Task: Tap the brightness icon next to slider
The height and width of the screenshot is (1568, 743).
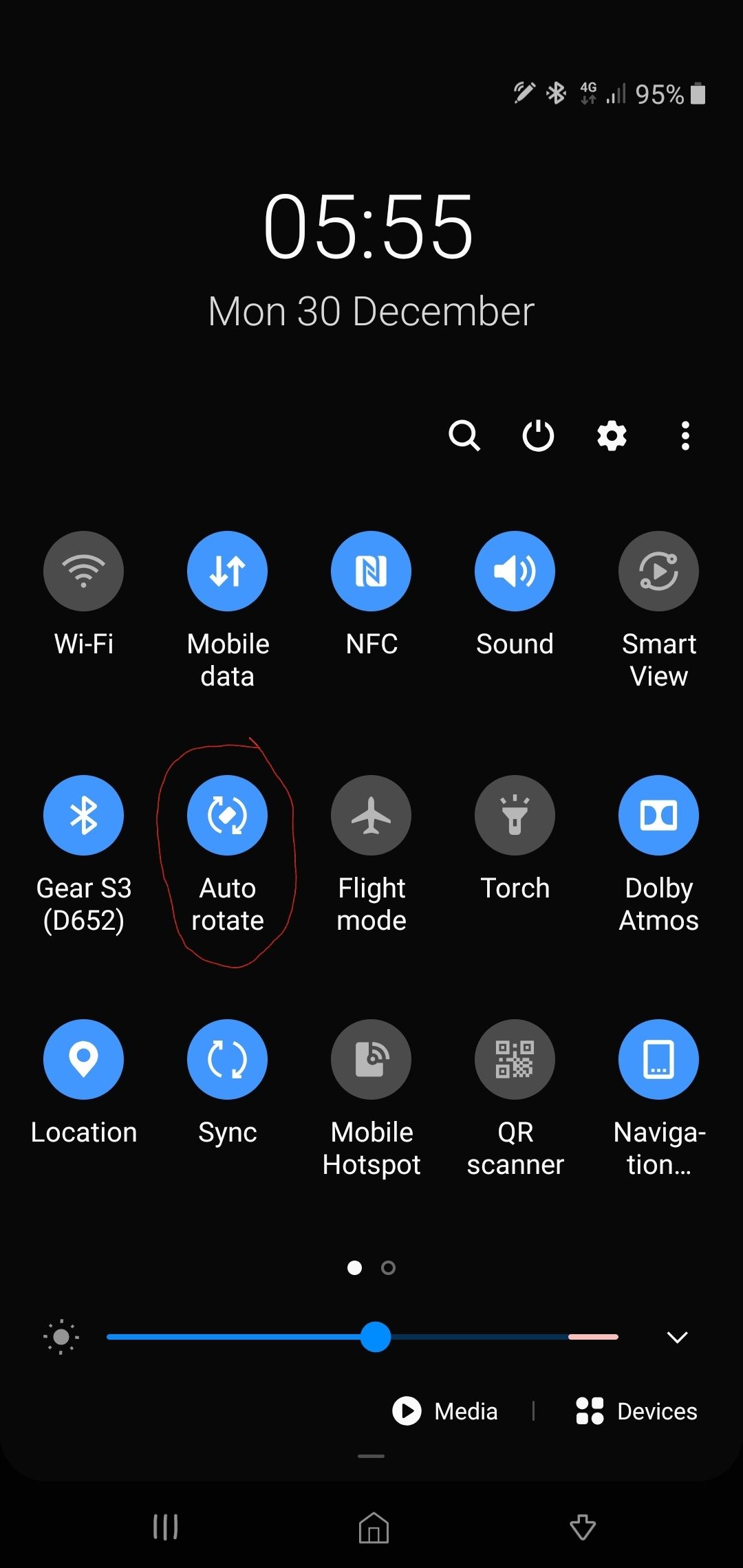Action: point(61,1336)
